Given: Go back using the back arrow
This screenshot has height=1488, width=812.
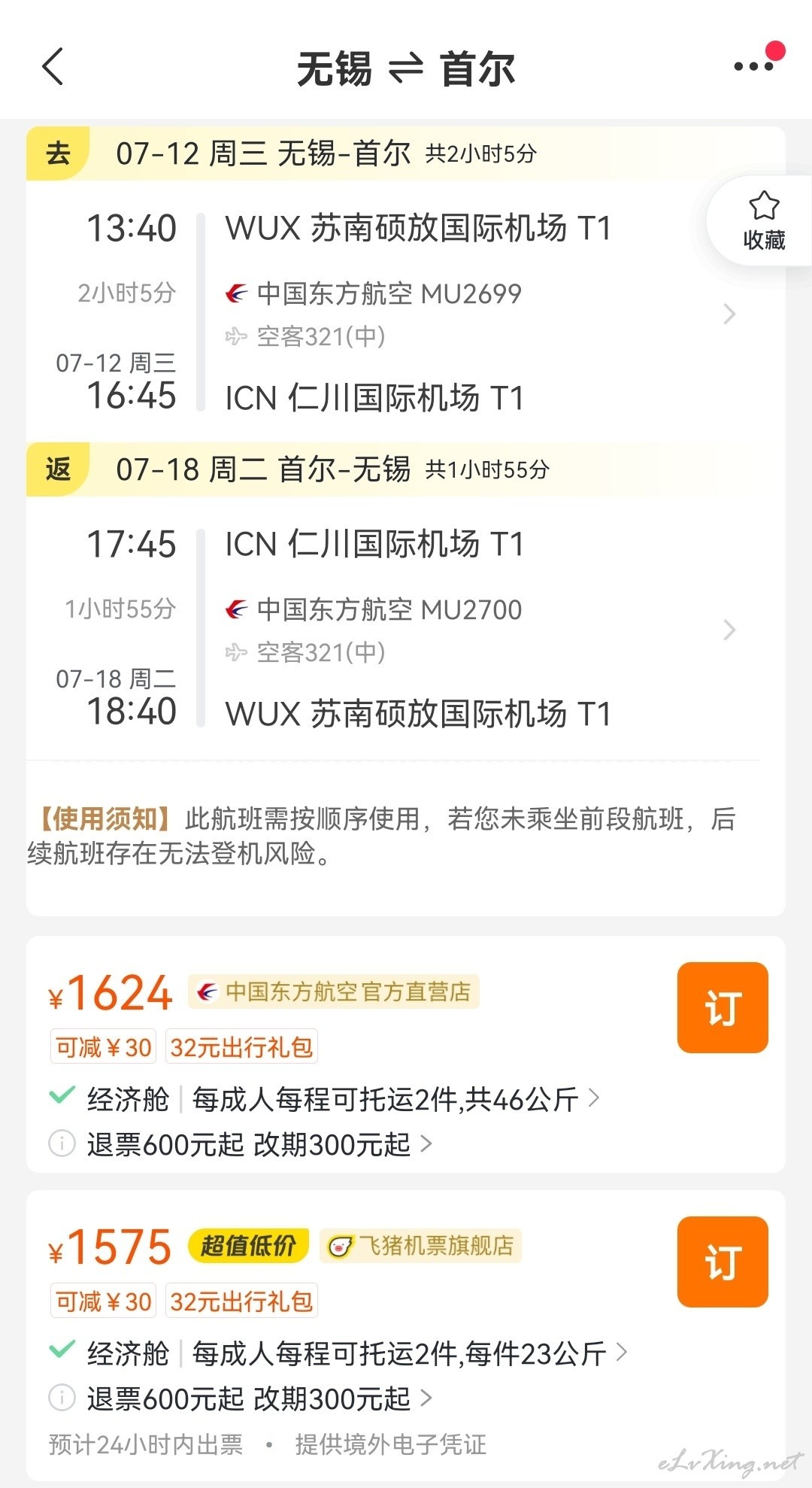Looking at the screenshot, I should pos(53,67).
